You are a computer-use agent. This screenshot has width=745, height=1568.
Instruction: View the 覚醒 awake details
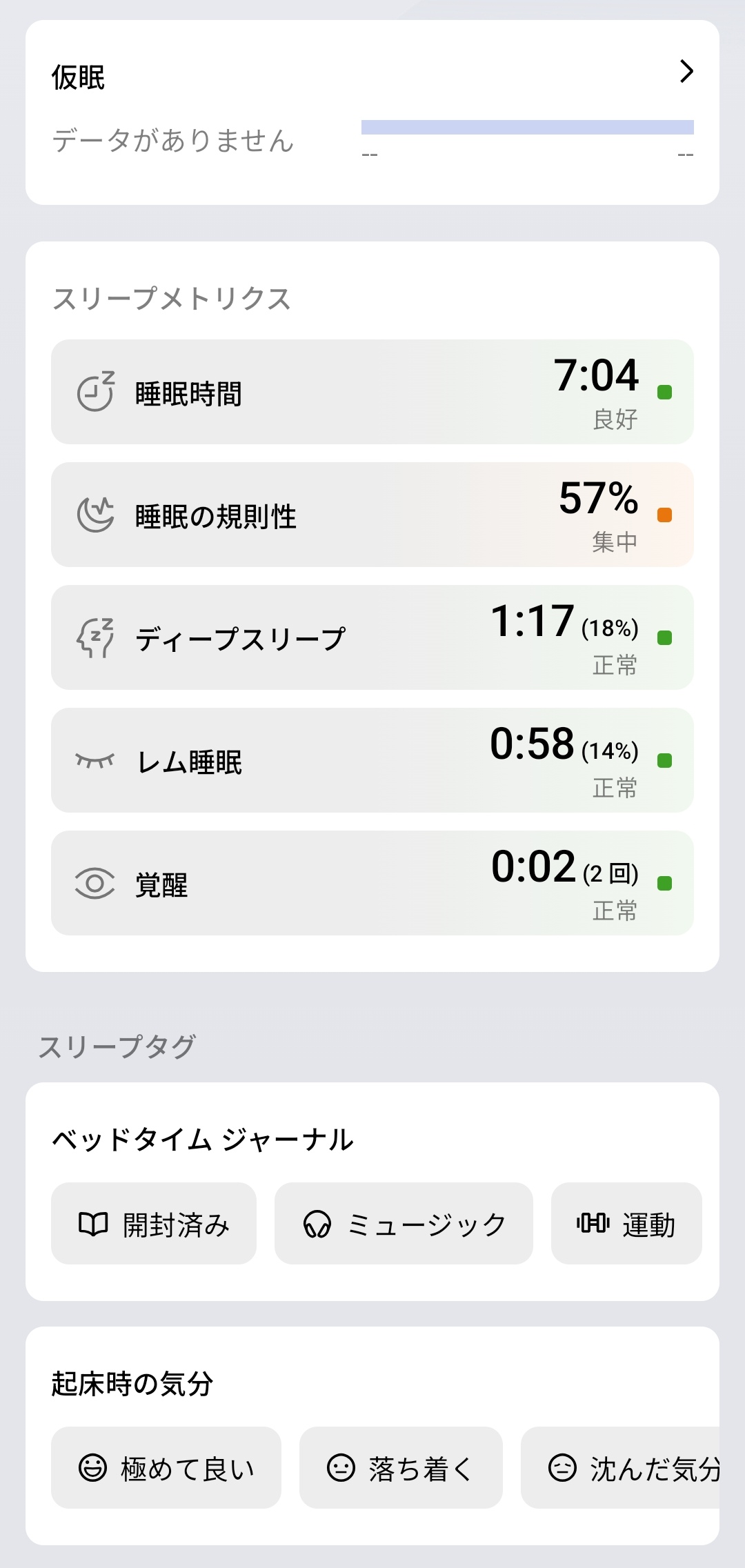pyautogui.click(x=372, y=883)
